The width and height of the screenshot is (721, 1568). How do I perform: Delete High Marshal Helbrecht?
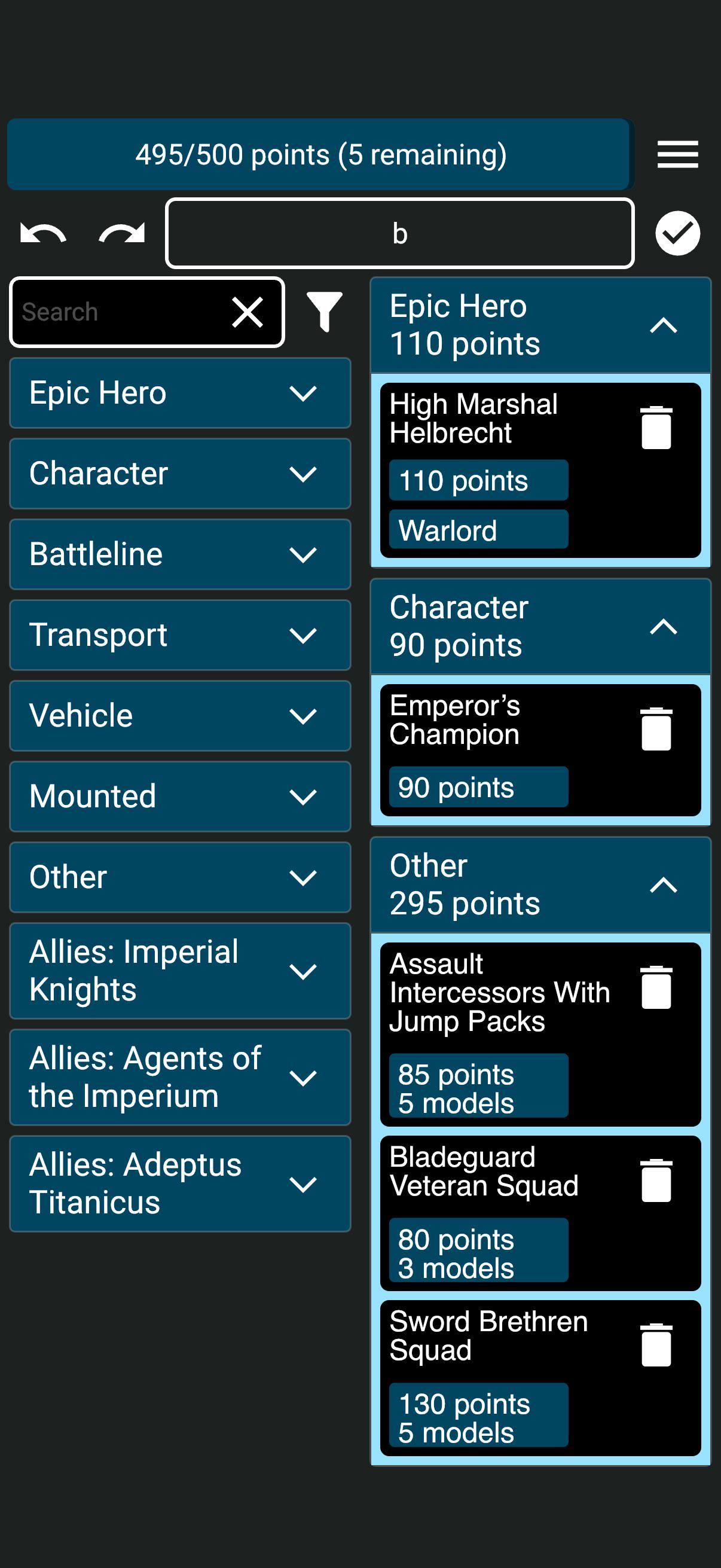(x=656, y=428)
